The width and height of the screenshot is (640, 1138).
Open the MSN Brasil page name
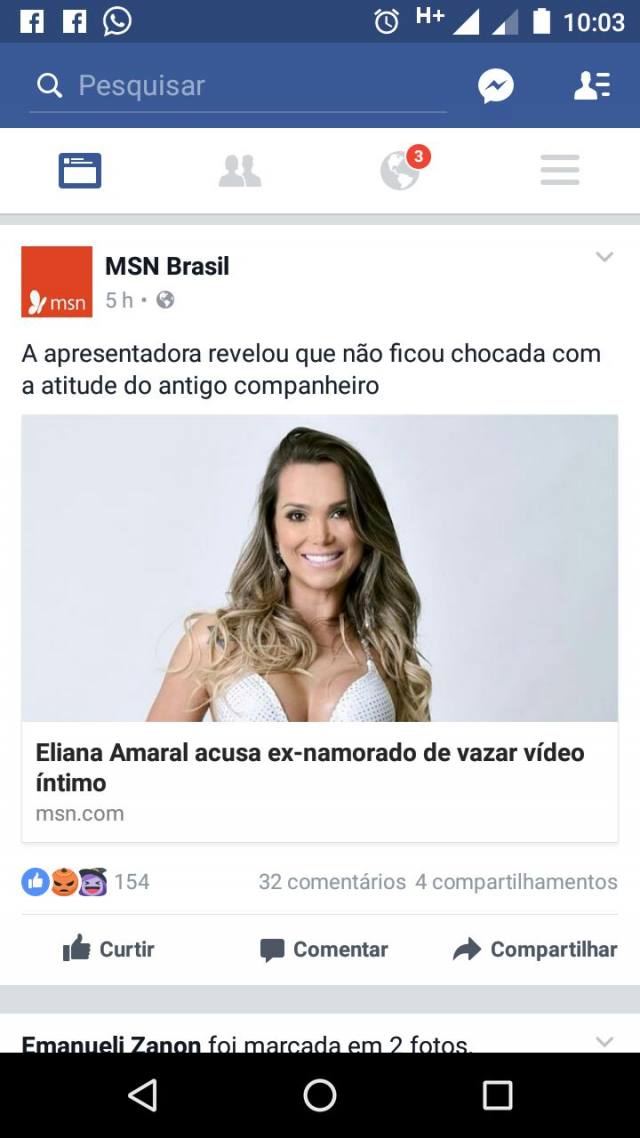167,266
